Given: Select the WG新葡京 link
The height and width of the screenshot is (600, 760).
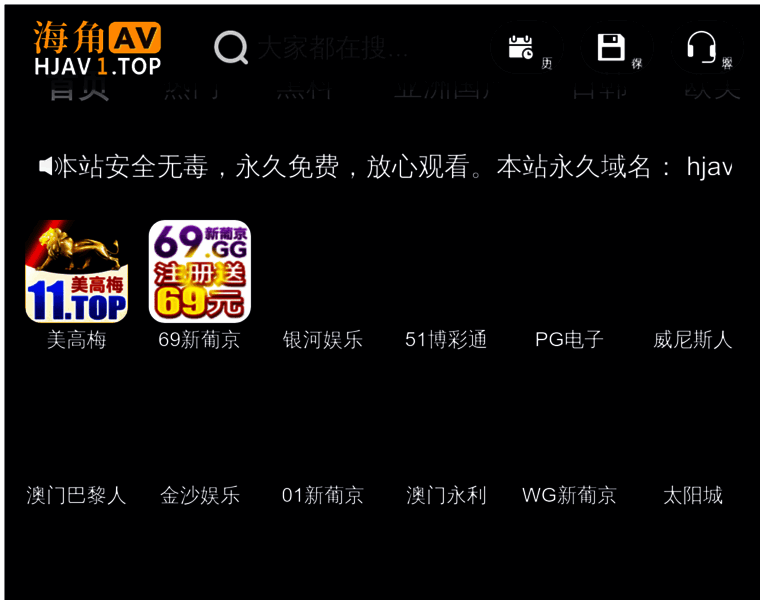Looking at the screenshot, I should point(569,495).
